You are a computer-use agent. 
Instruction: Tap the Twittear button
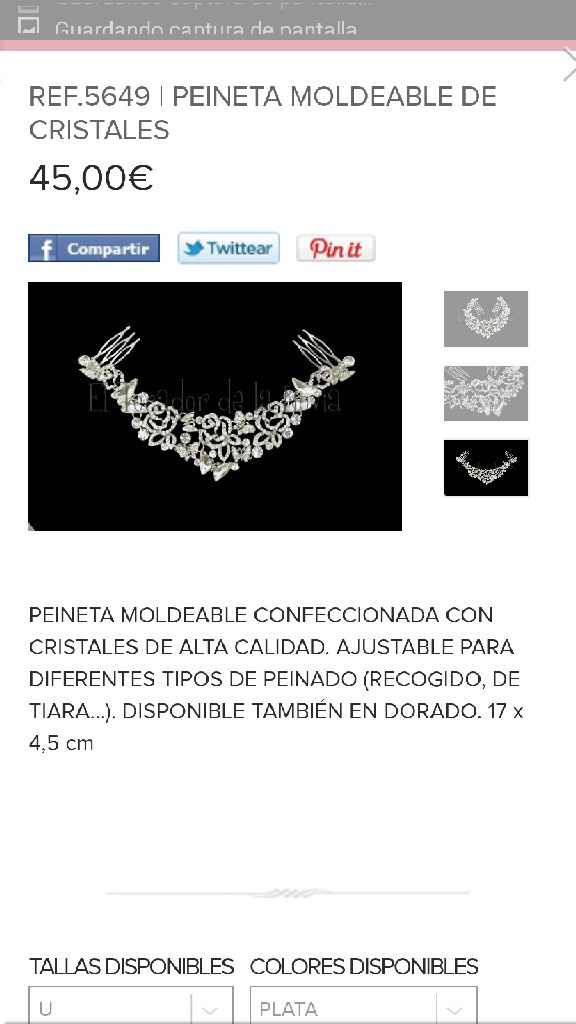click(229, 248)
